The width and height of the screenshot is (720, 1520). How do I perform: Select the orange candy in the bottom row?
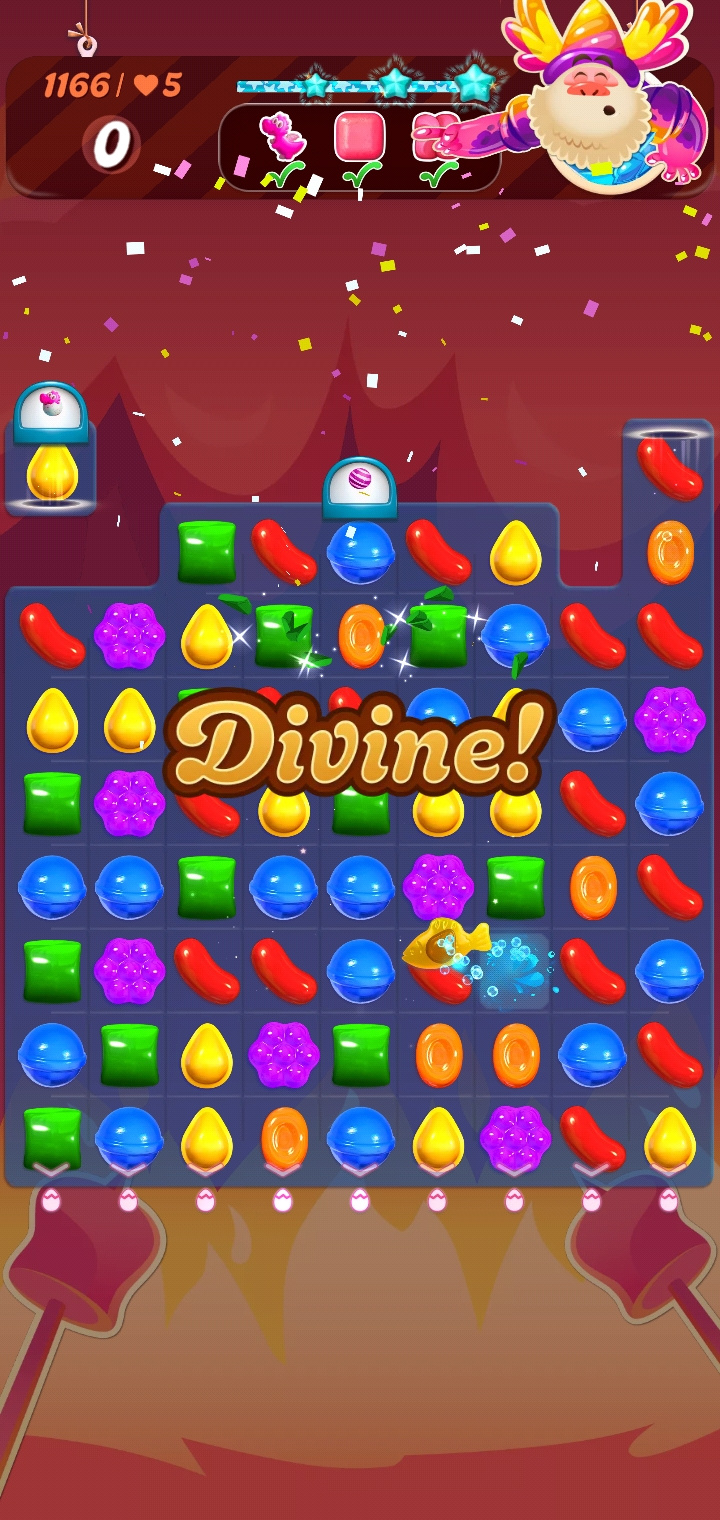(283, 1138)
